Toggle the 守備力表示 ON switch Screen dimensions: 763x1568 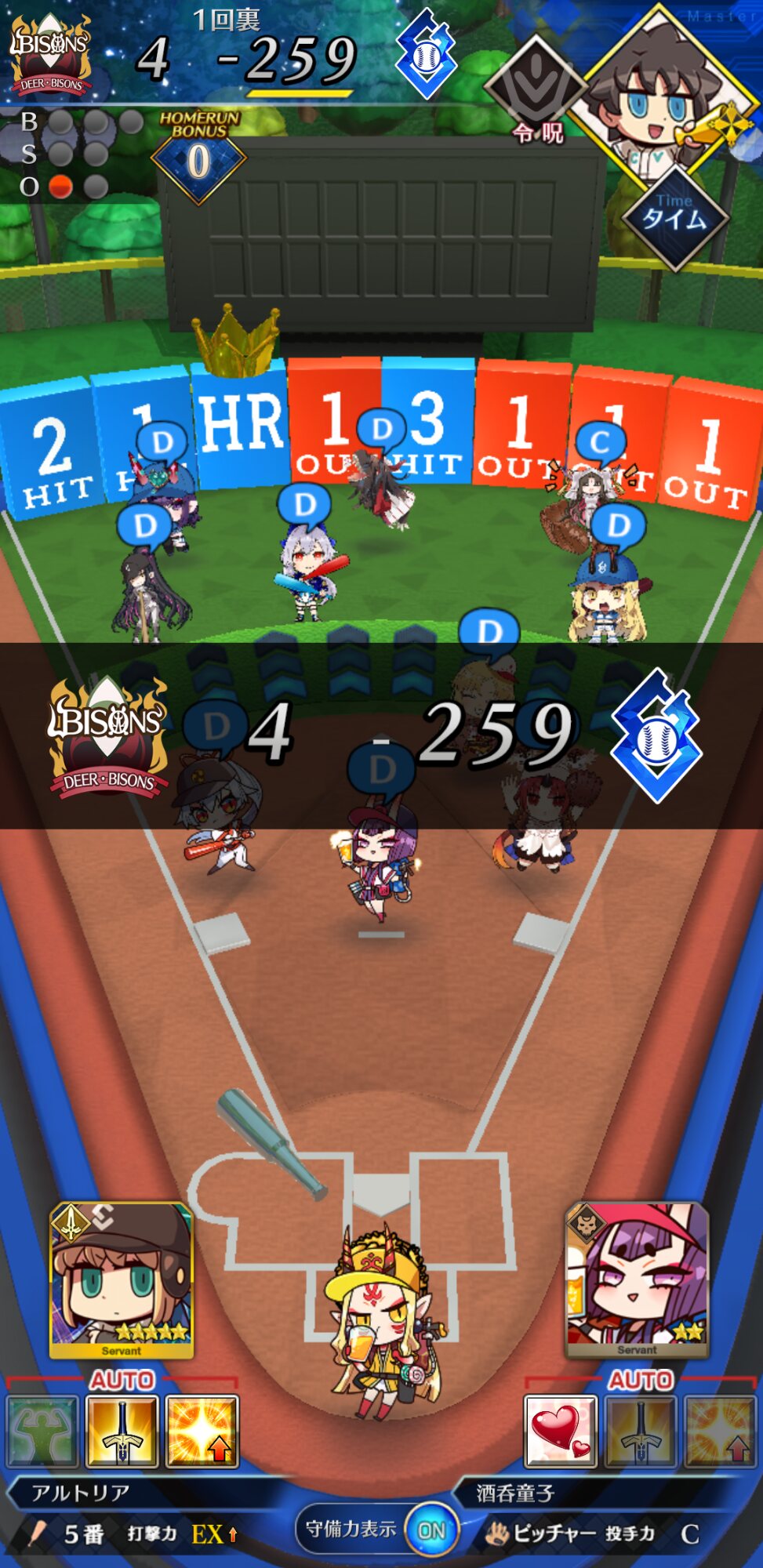pos(431,1530)
